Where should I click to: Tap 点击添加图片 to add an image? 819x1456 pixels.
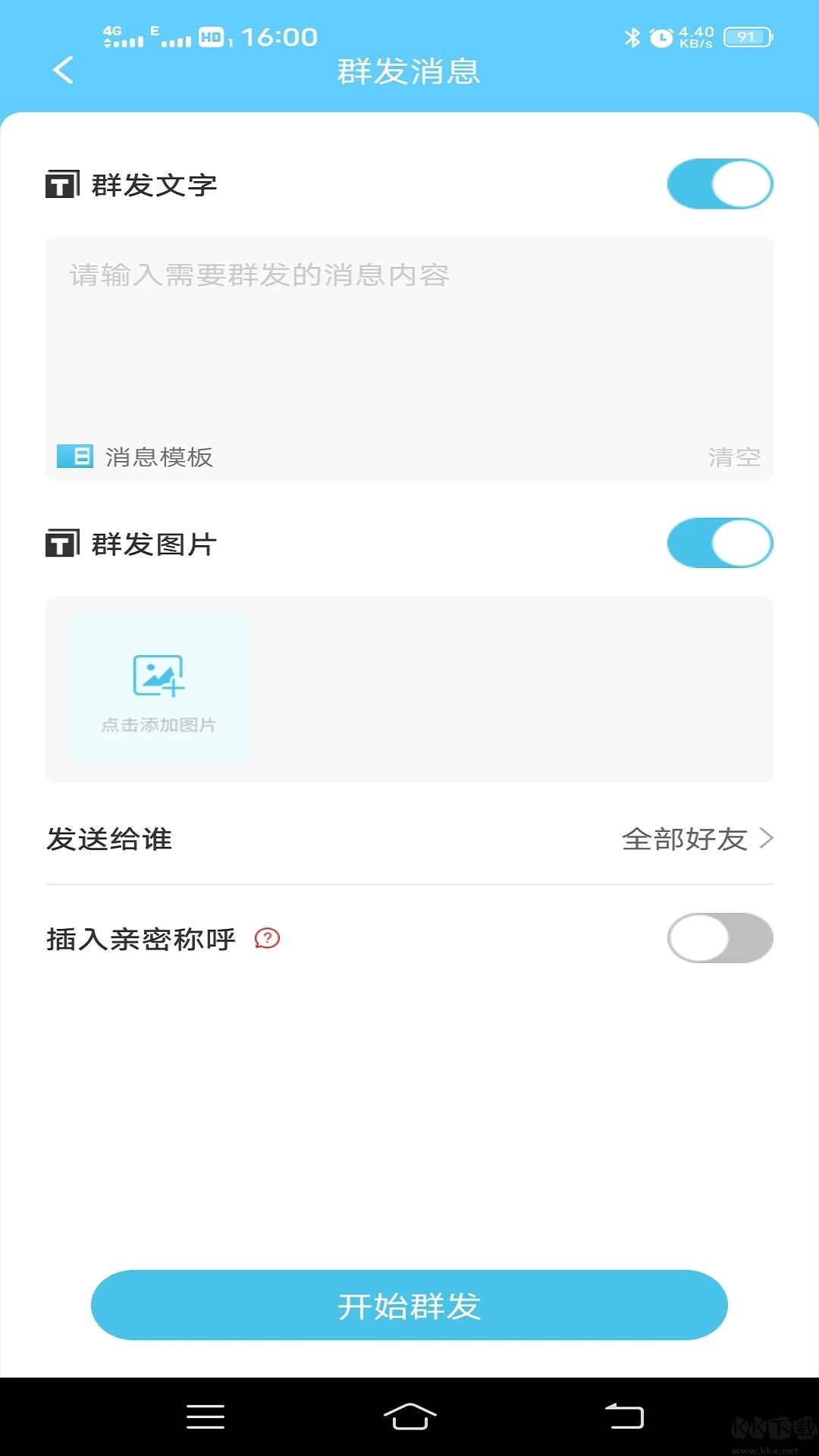pos(157,685)
